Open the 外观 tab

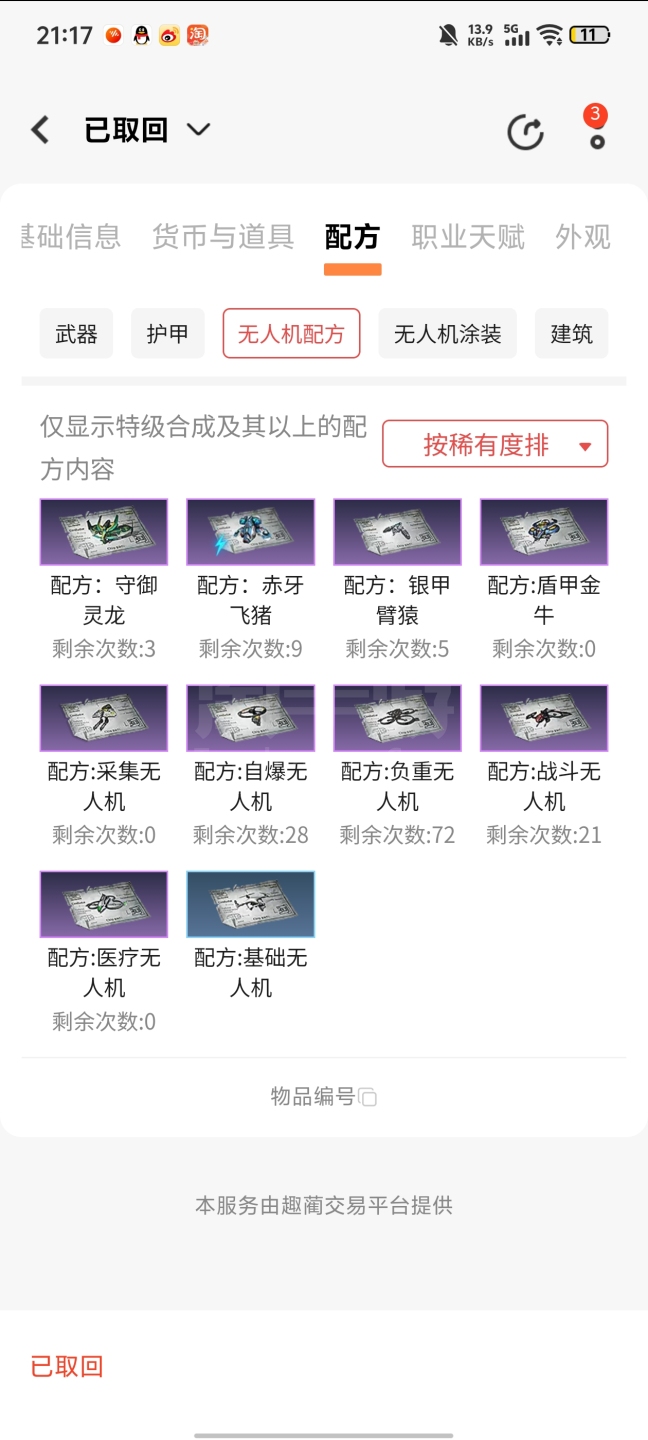(582, 237)
